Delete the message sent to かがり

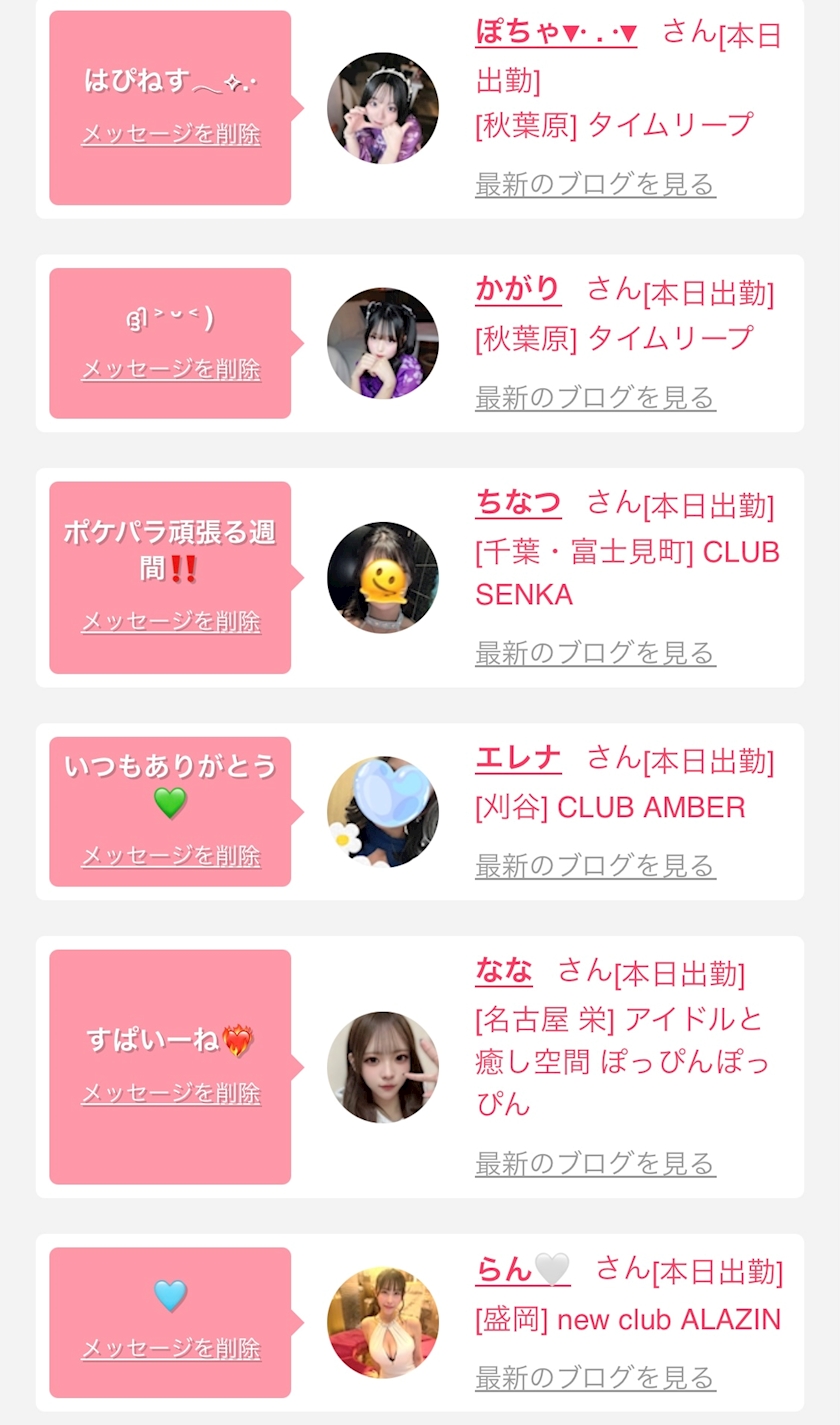171,369
